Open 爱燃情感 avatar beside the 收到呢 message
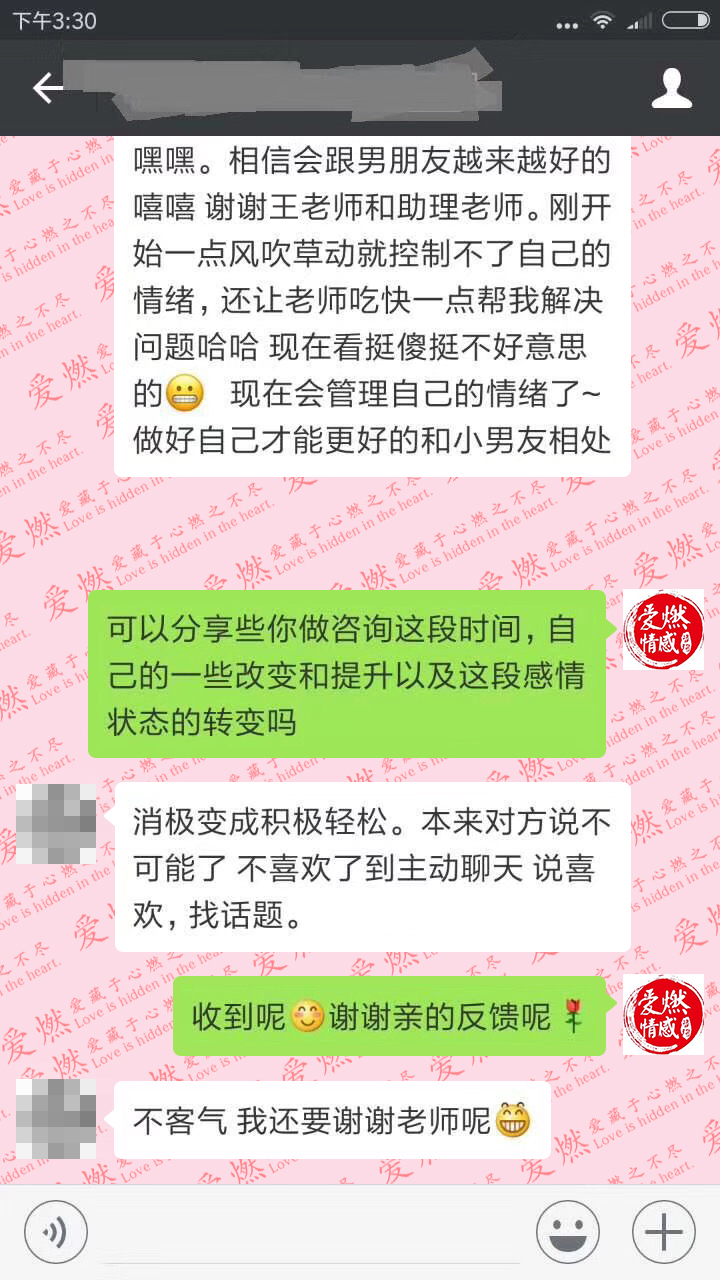Screen dimensions: 720x1280 [x=663, y=1014]
